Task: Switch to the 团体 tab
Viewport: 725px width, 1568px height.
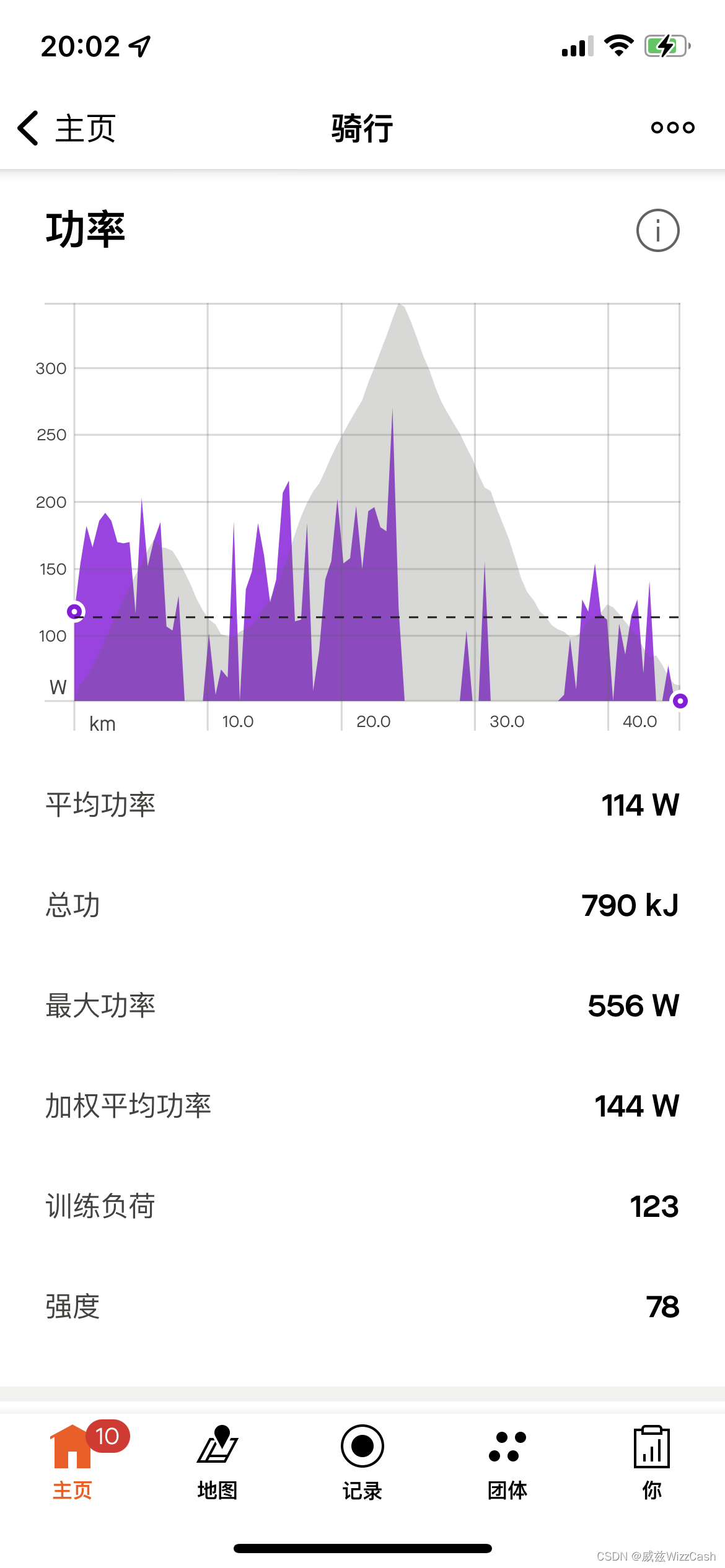Action: point(507,1461)
